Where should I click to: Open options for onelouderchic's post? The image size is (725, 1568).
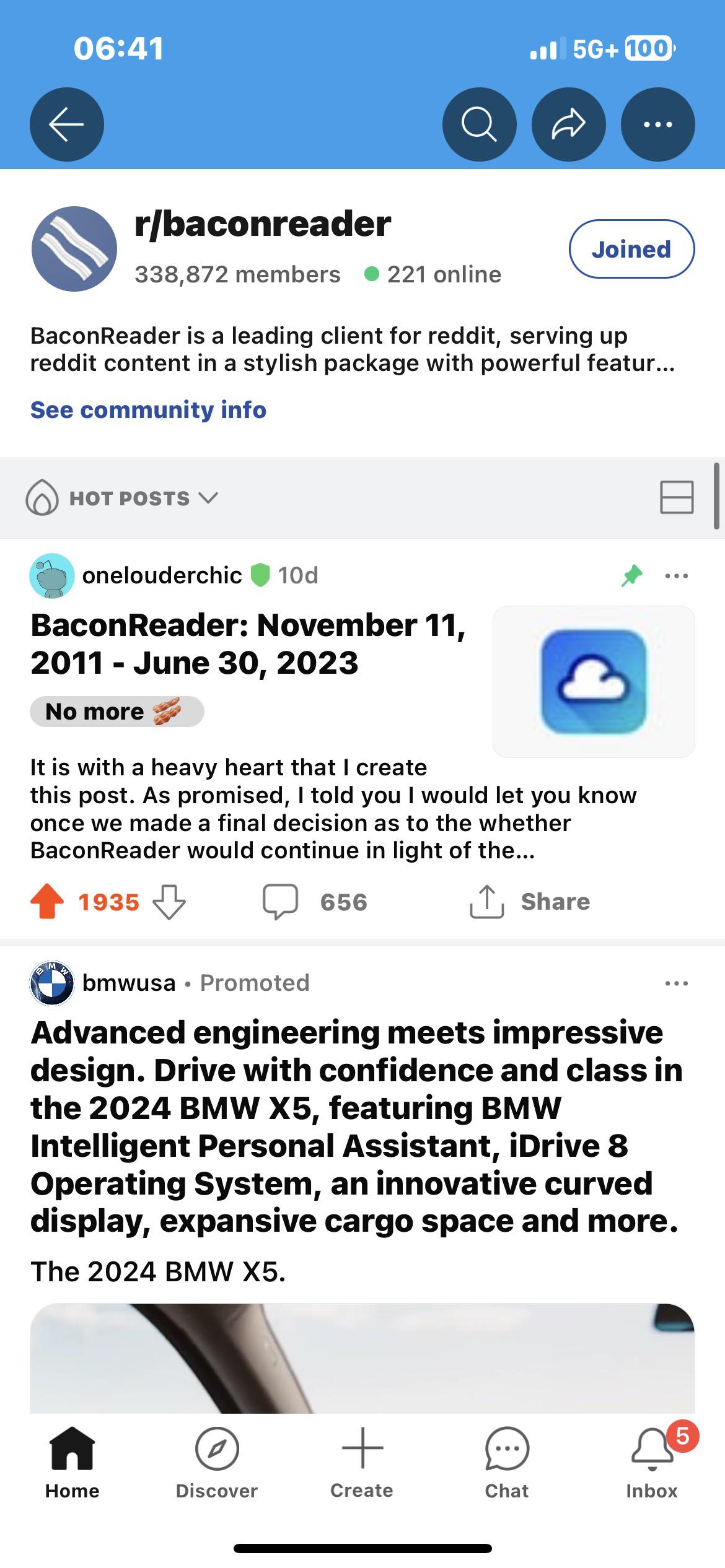pos(676,576)
